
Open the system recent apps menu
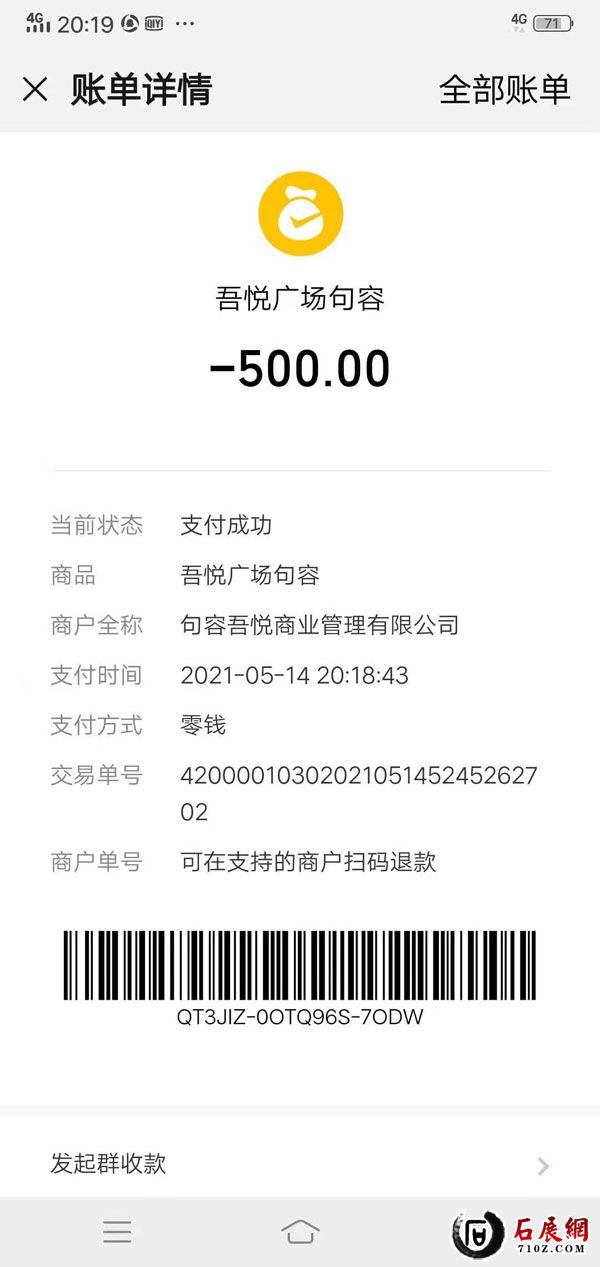[x=117, y=1231]
